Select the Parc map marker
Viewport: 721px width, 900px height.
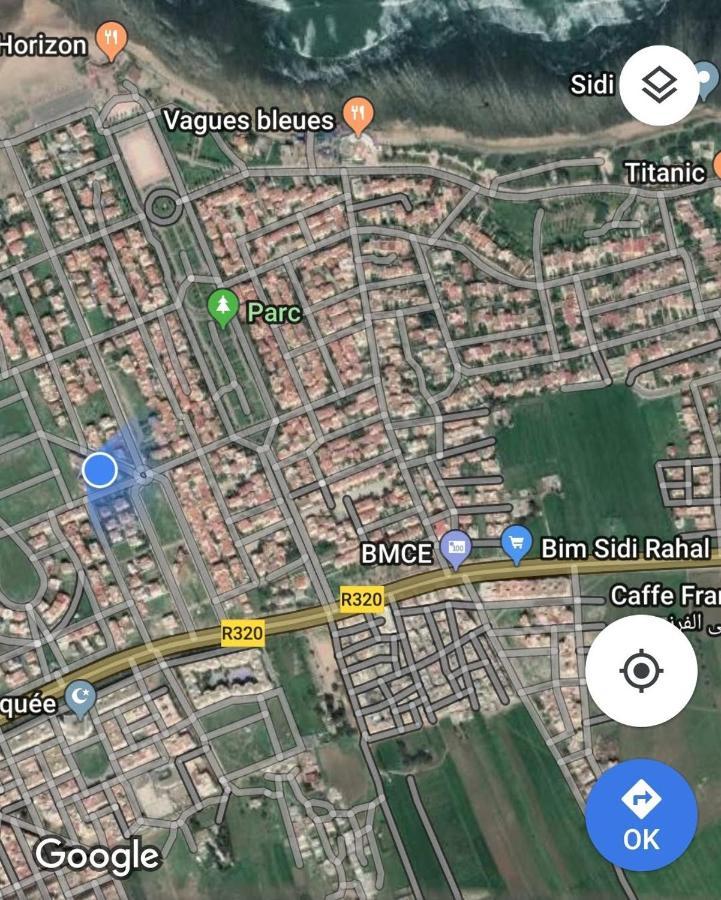point(222,308)
